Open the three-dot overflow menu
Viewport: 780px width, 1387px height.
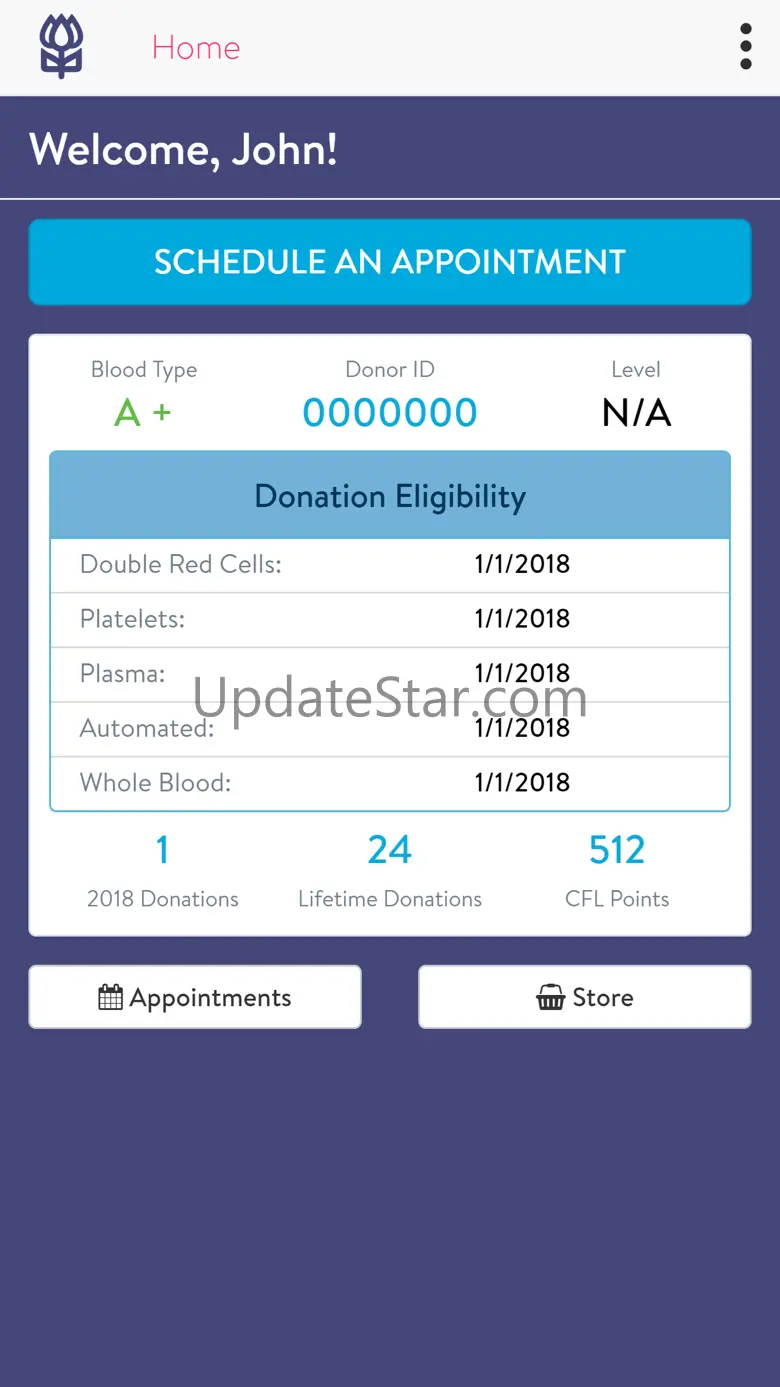[745, 47]
